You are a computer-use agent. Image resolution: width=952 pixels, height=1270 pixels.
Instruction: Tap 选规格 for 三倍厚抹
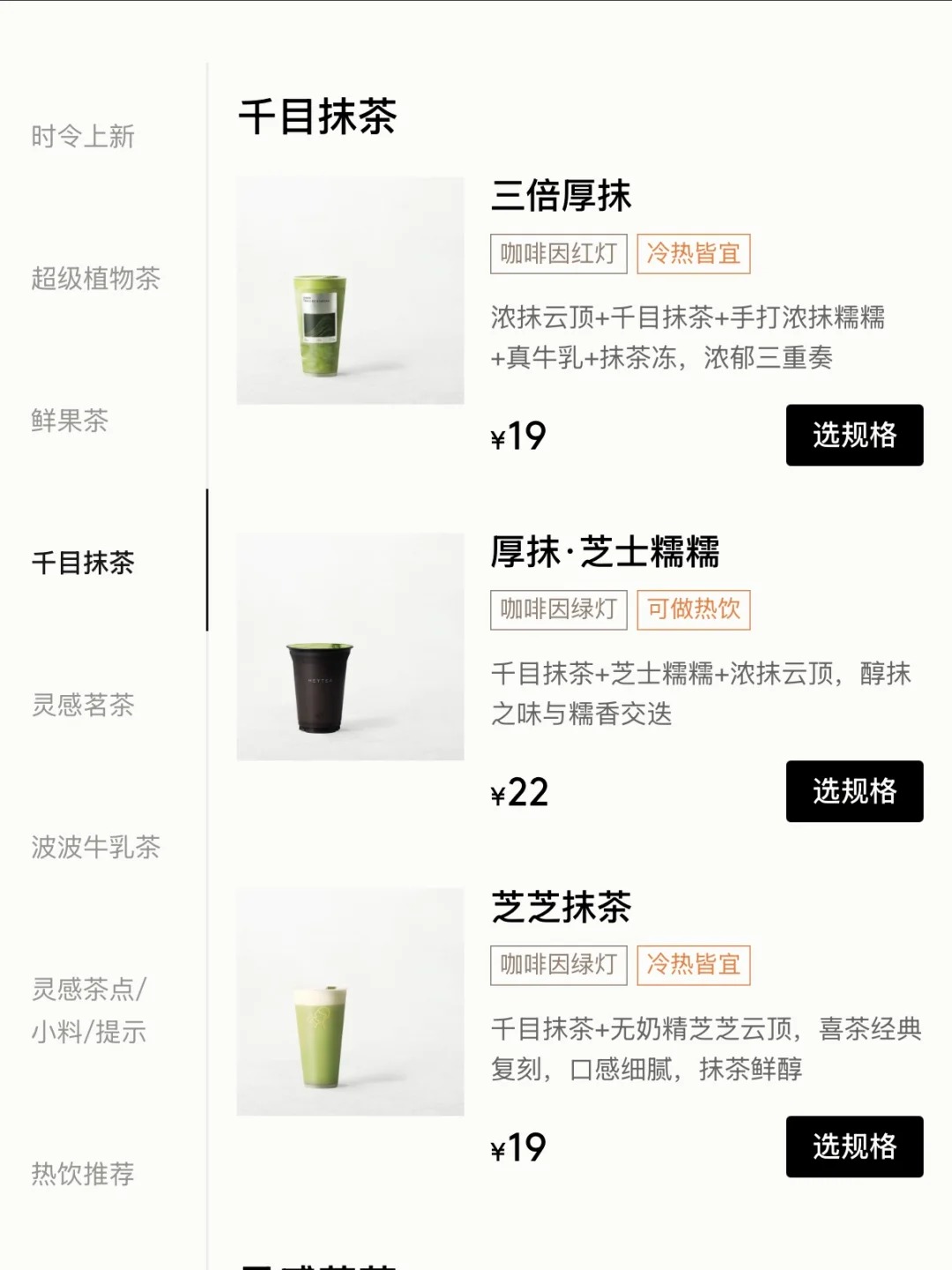pyautogui.click(x=854, y=435)
